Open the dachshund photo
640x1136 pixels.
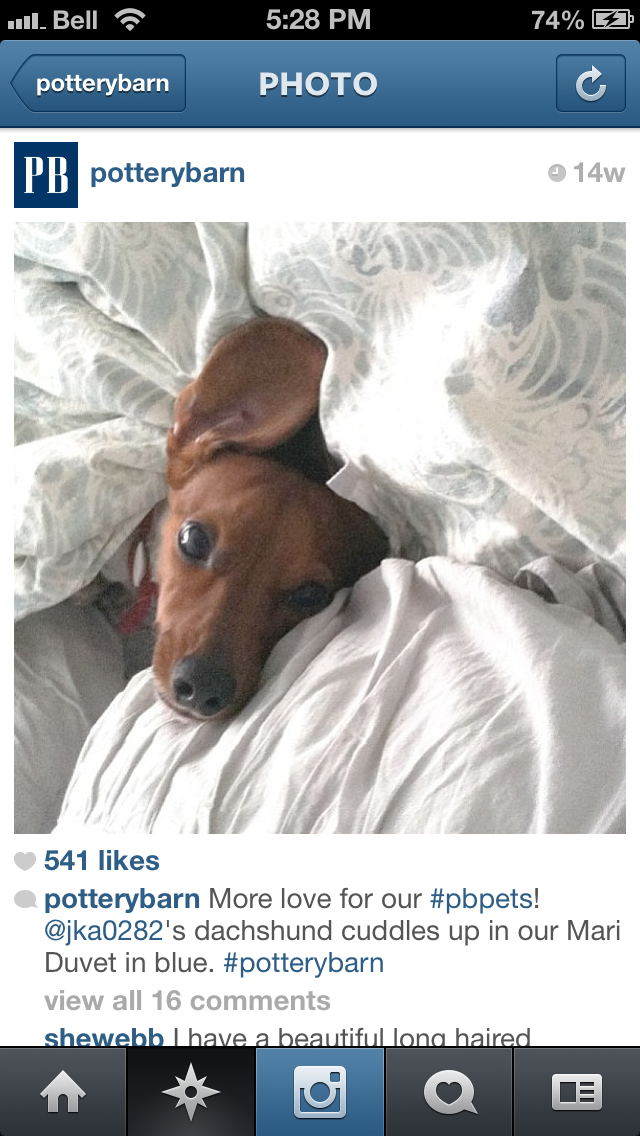click(320, 527)
